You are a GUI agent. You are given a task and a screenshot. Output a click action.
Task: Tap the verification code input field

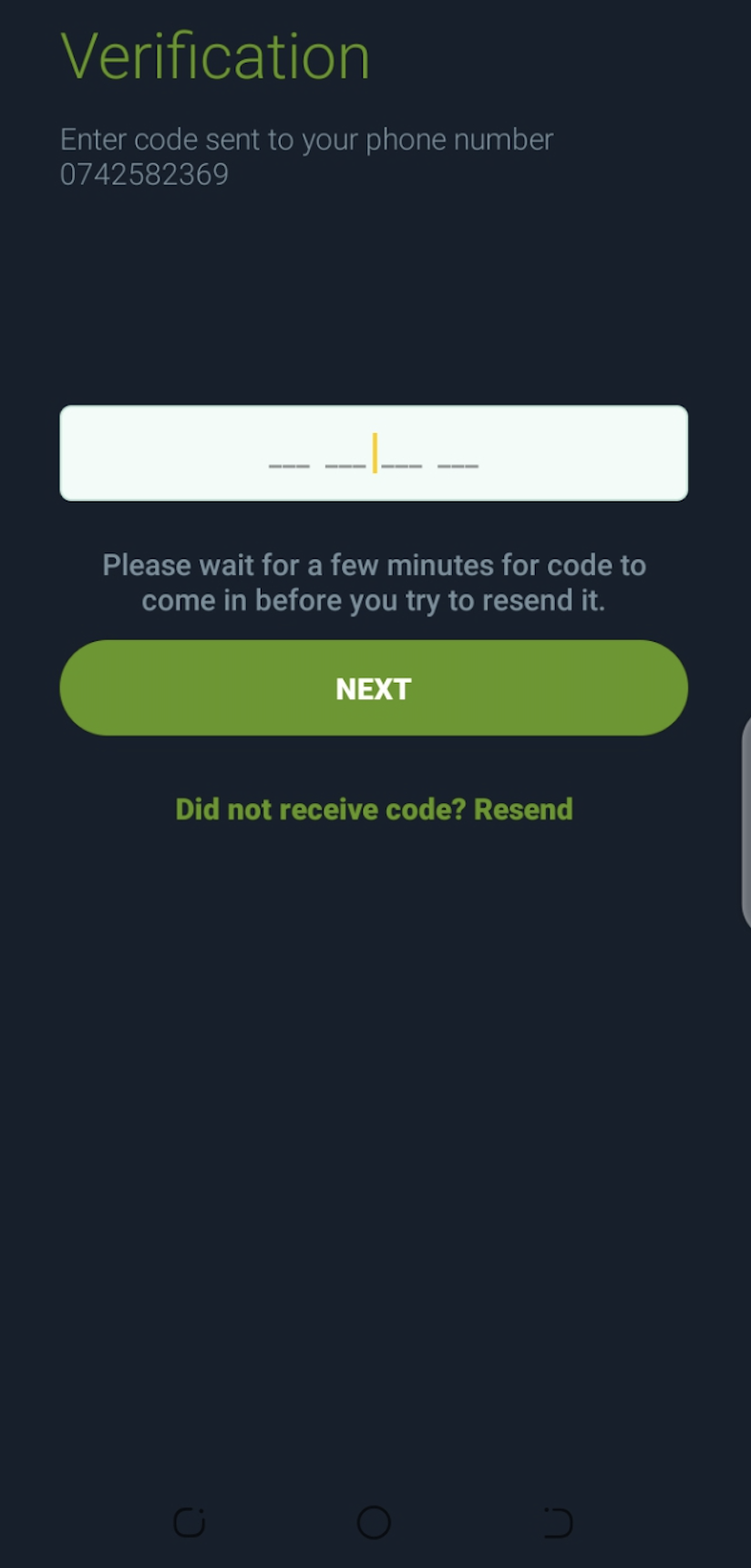(x=374, y=453)
